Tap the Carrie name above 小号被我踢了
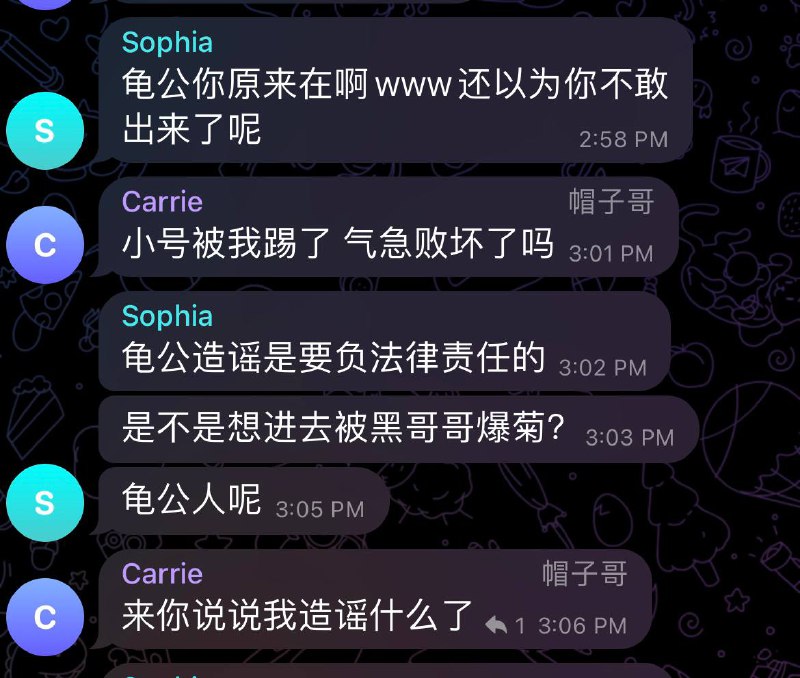This screenshot has width=800, height=678. pyautogui.click(x=162, y=201)
